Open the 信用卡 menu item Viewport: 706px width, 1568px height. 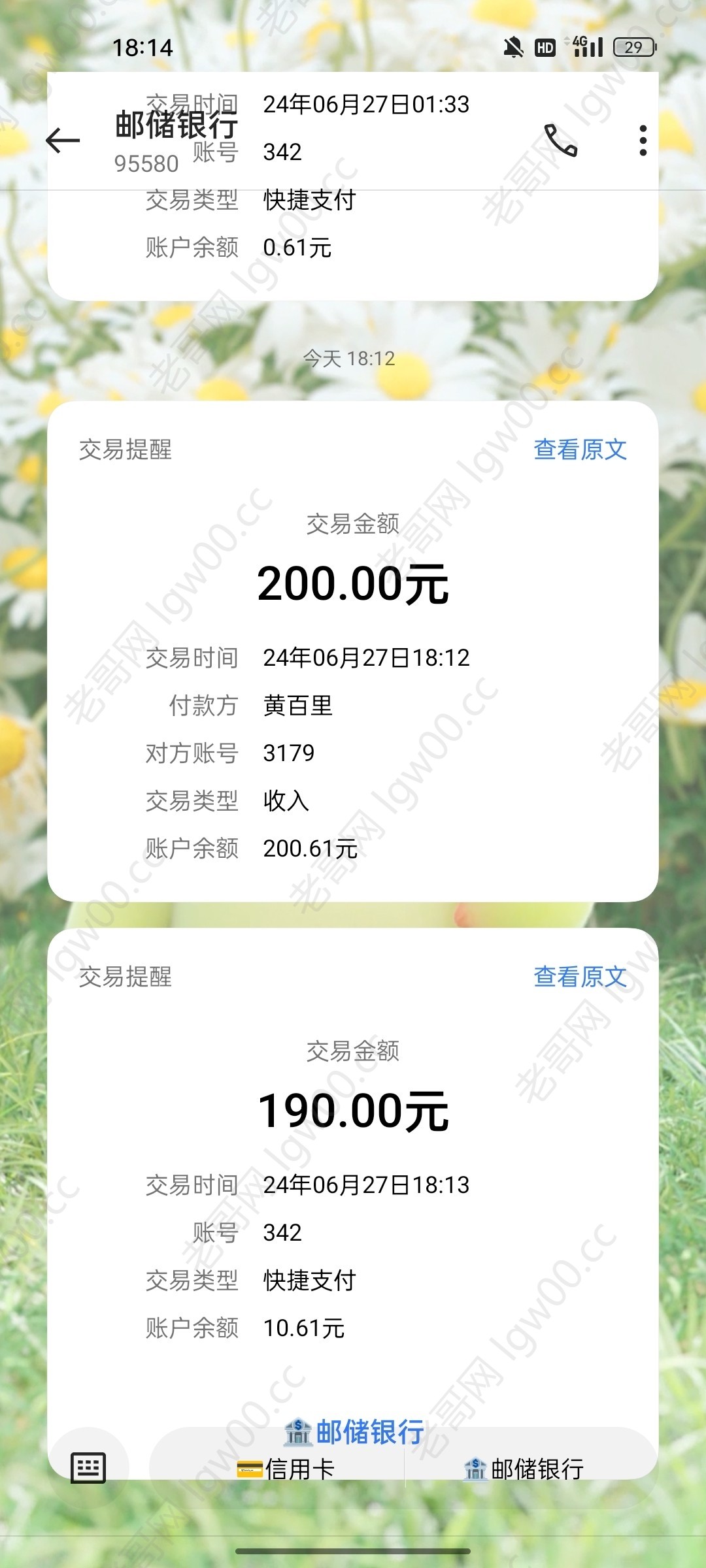tap(286, 1469)
